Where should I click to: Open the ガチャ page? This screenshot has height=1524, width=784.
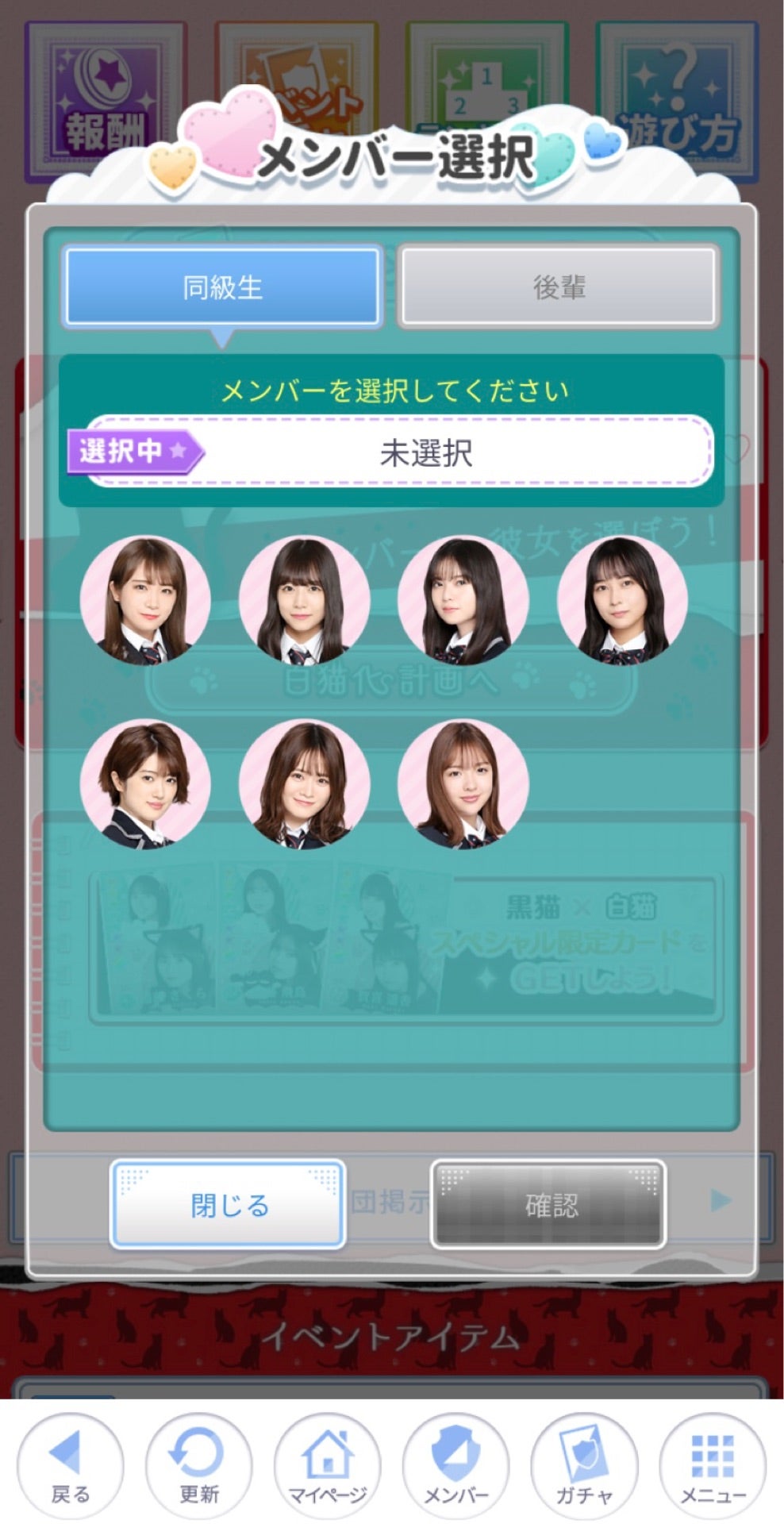coord(584,1465)
